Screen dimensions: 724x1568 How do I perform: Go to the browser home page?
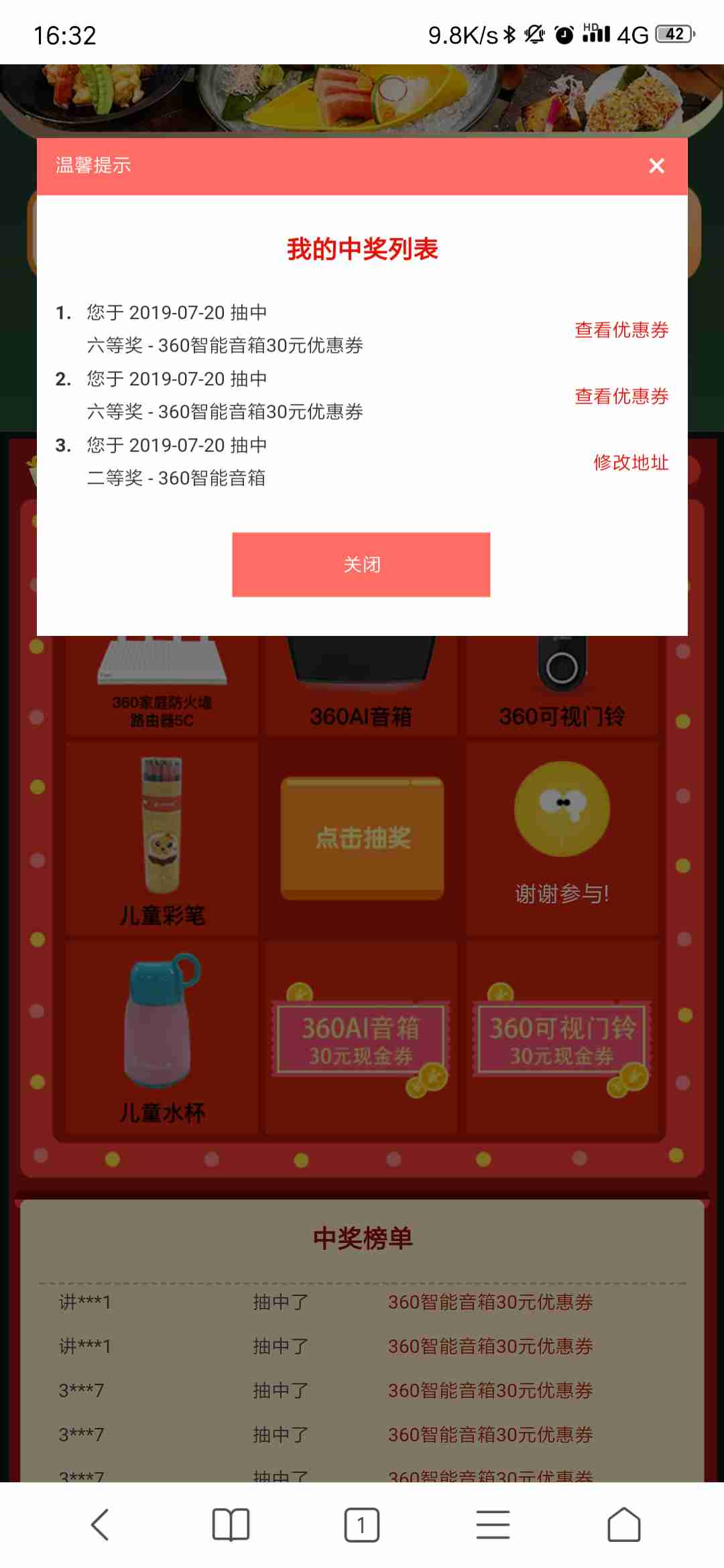(x=623, y=1524)
